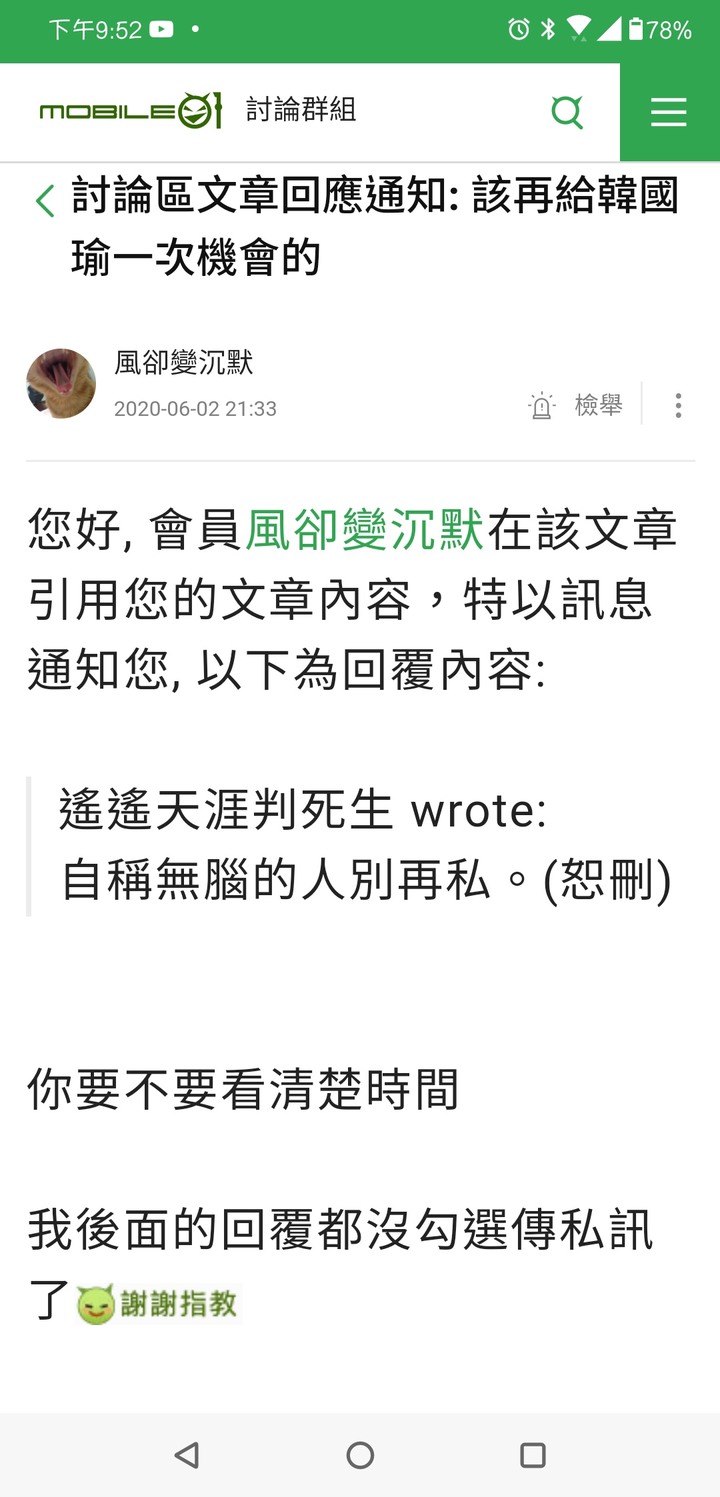This screenshot has width=720, height=1497.
Task: Open the green 風卻變沉默 member link
Action: (364, 529)
